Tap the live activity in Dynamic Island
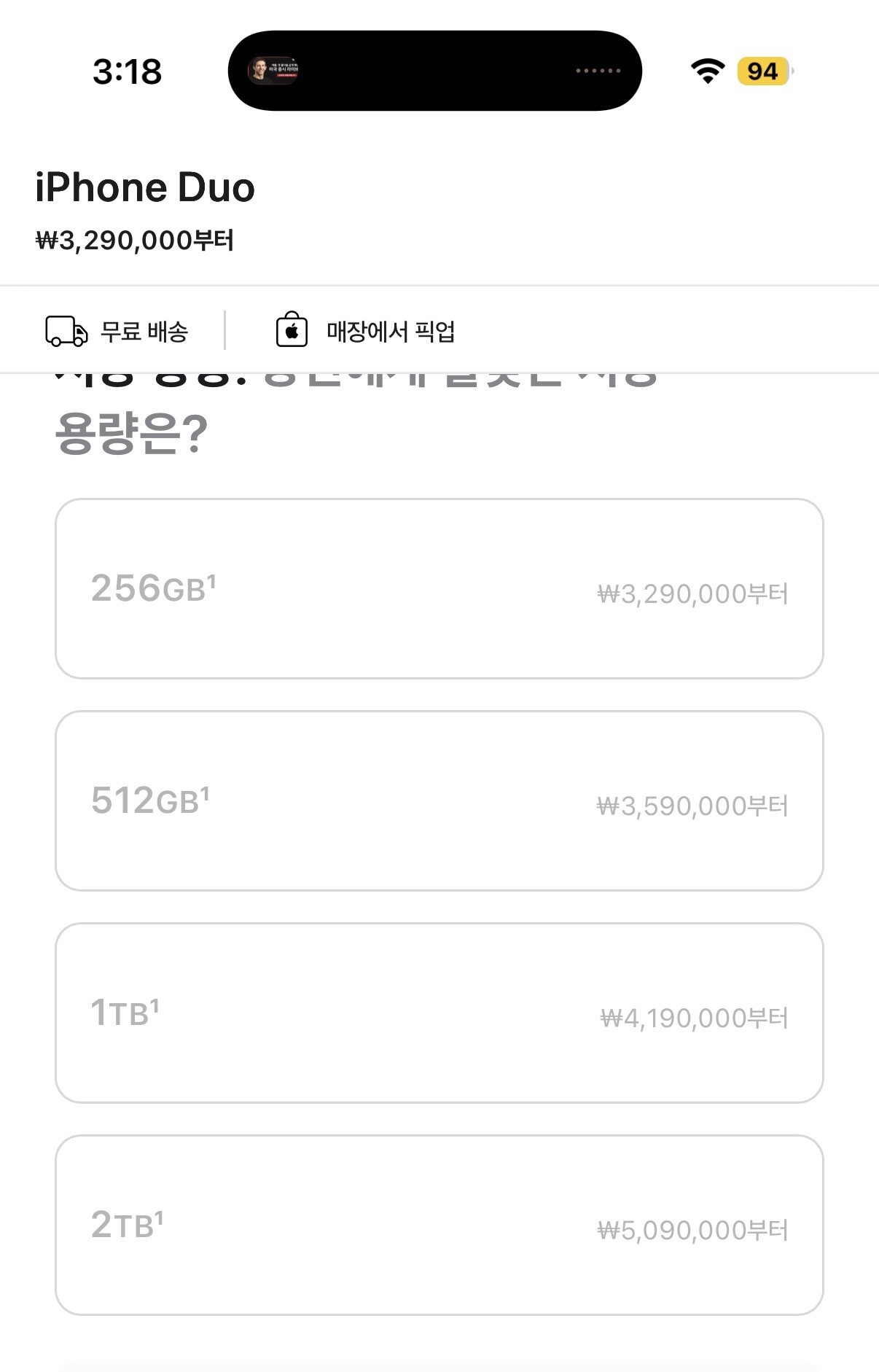 coord(435,71)
